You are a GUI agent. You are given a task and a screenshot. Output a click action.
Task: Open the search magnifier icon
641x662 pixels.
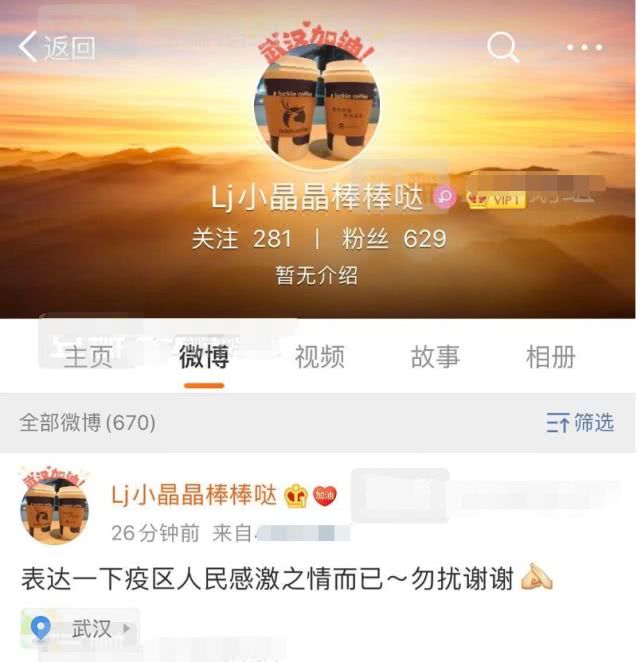coord(502,46)
